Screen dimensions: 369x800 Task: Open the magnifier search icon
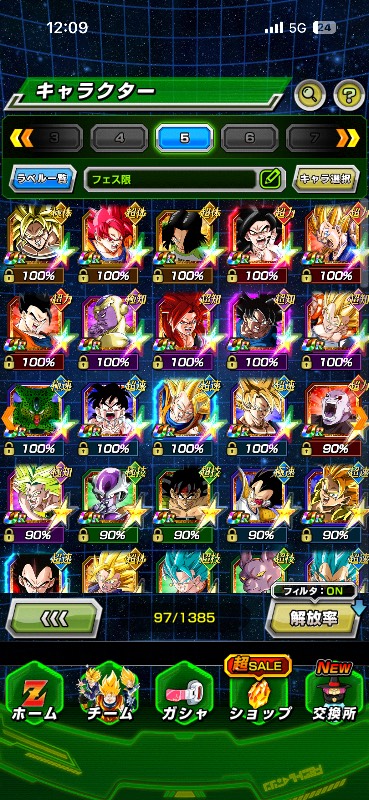(x=310, y=93)
